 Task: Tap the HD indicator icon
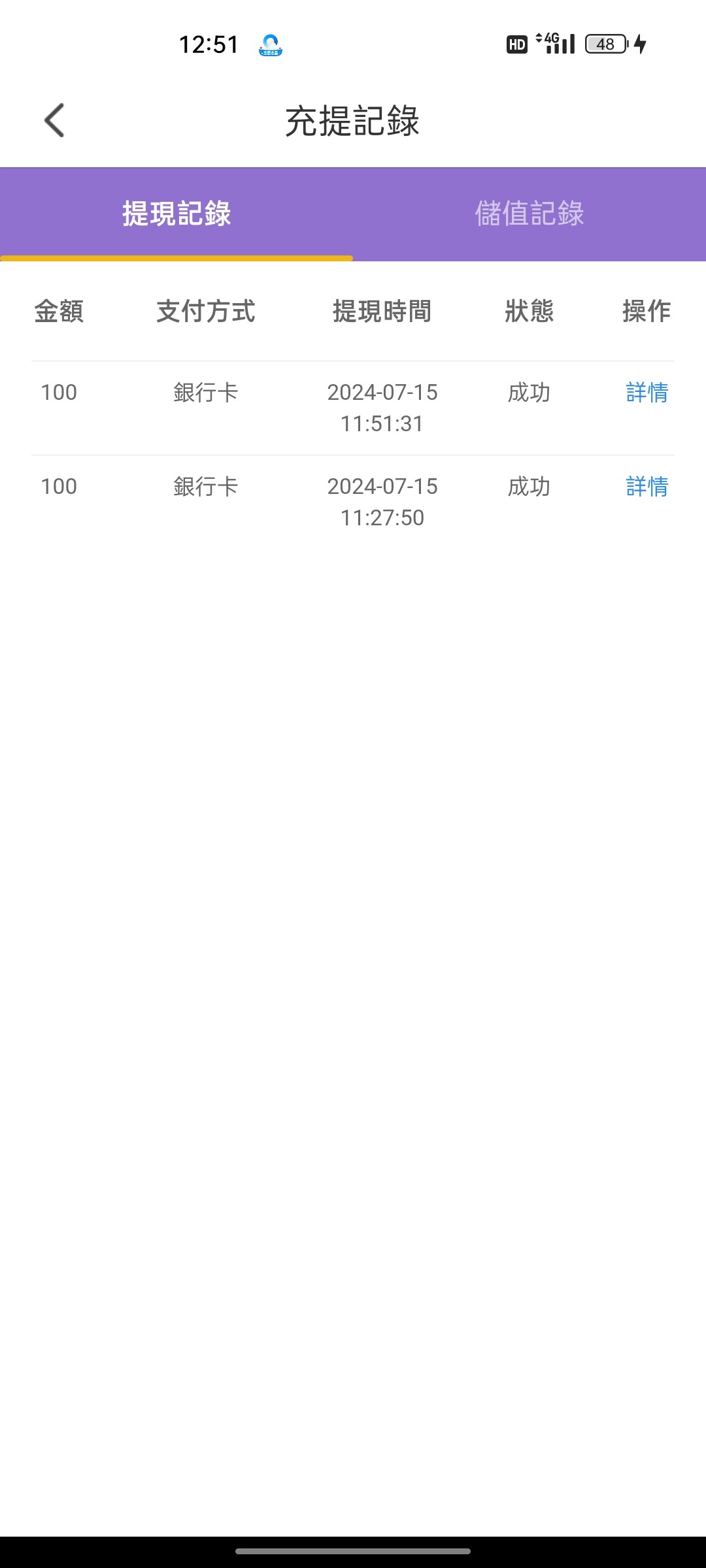click(x=516, y=44)
